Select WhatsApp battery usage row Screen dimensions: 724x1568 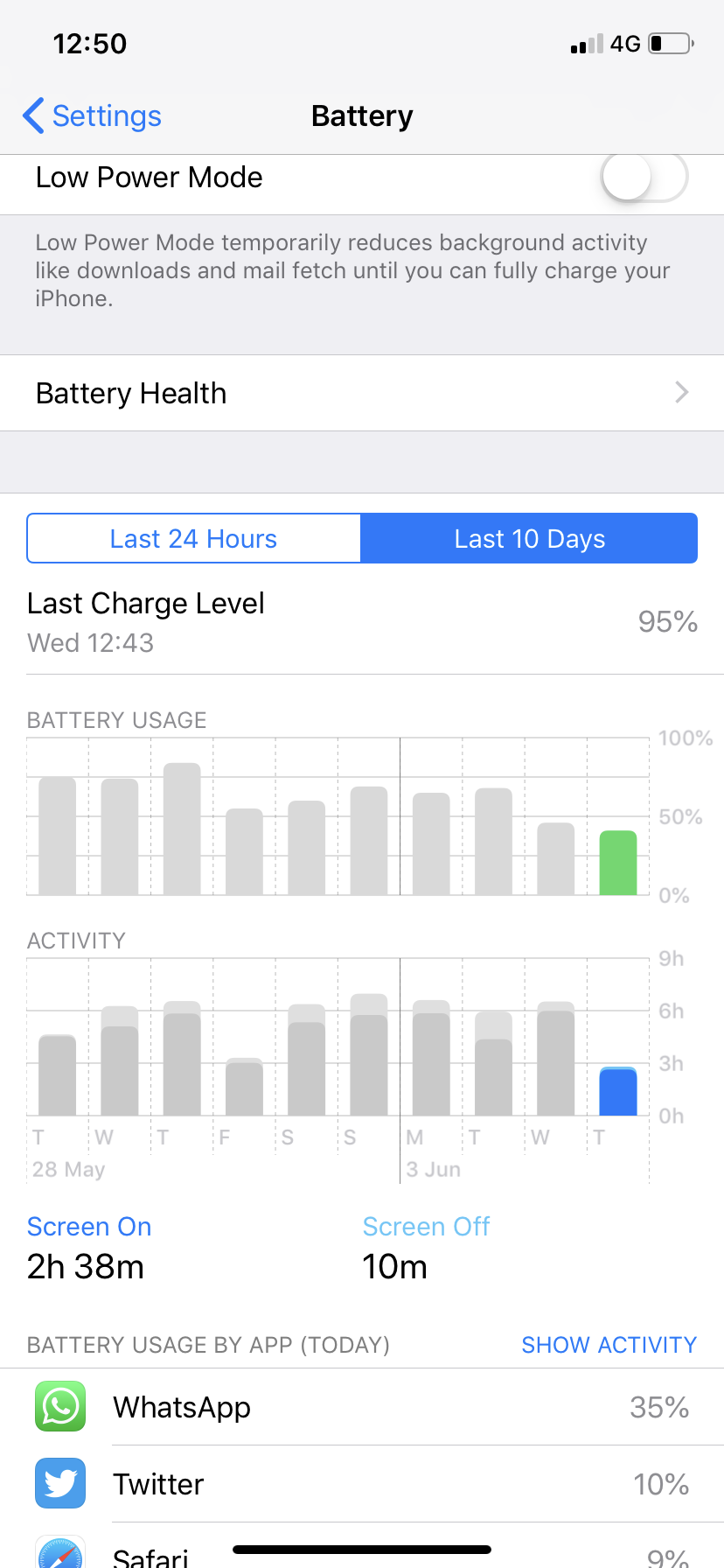[362, 1407]
